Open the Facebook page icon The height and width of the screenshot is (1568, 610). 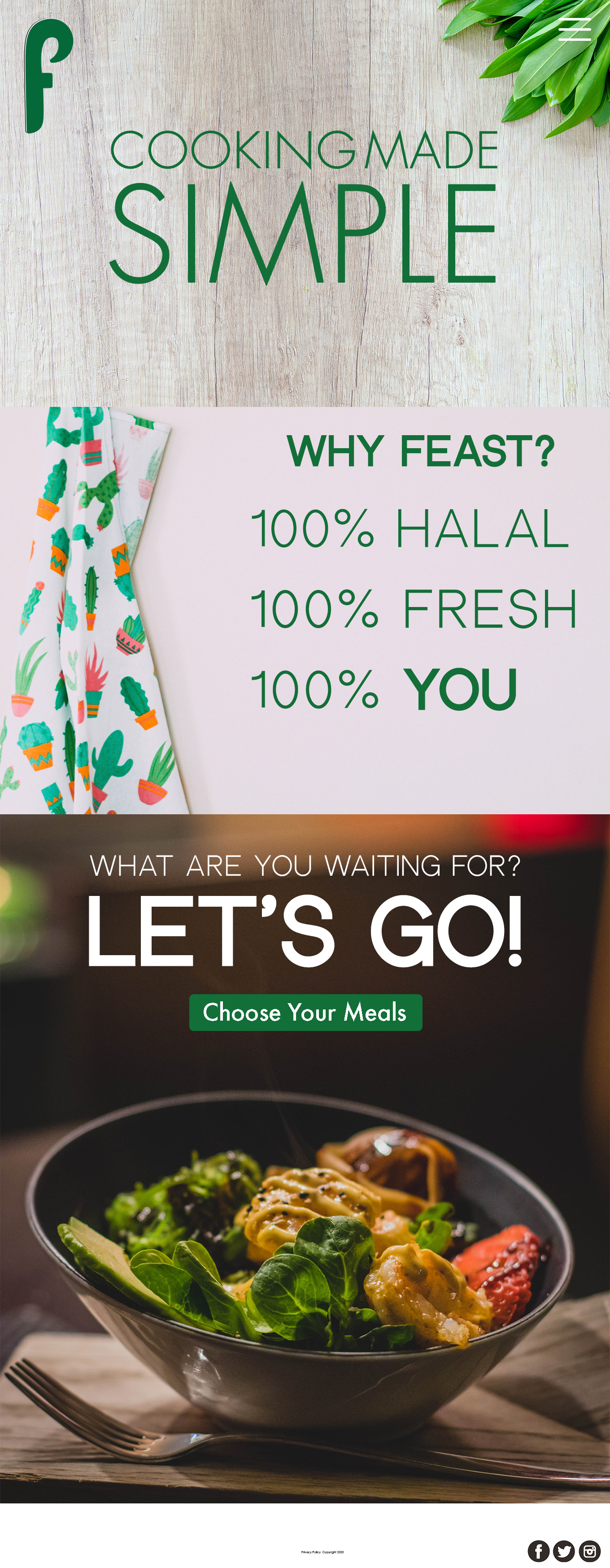[538, 1551]
